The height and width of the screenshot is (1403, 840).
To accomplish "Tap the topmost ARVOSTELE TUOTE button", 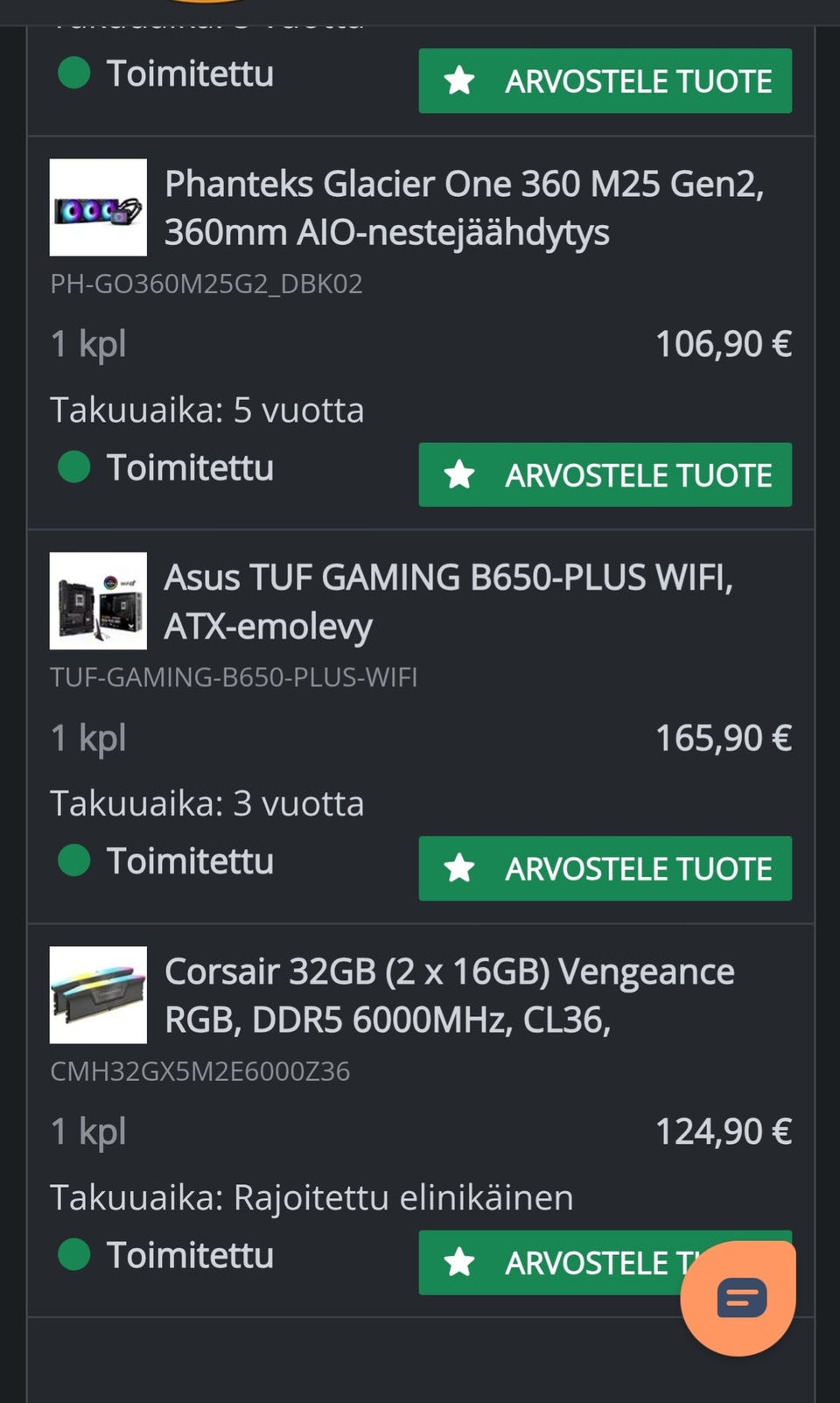I will point(605,81).
